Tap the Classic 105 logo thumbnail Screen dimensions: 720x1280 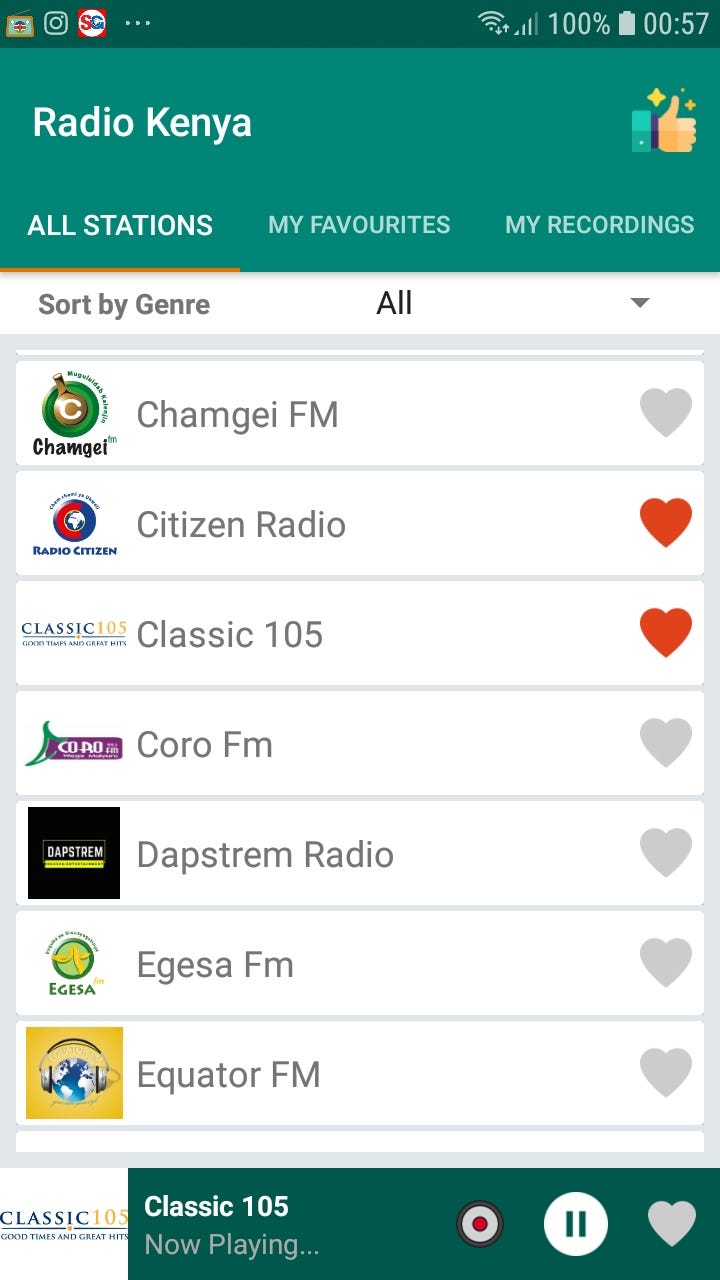pyautogui.click(x=72, y=632)
